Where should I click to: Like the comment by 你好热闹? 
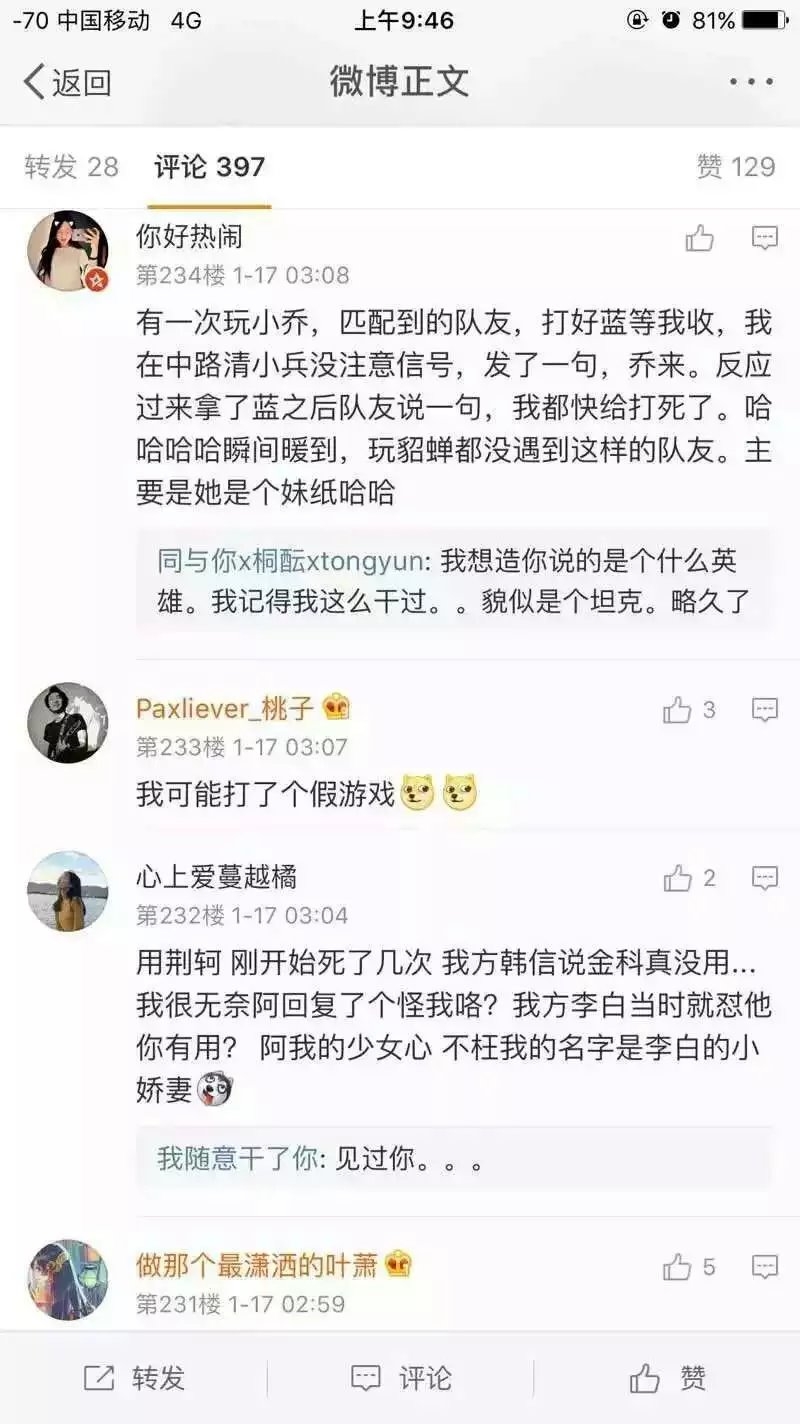click(x=700, y=238)
